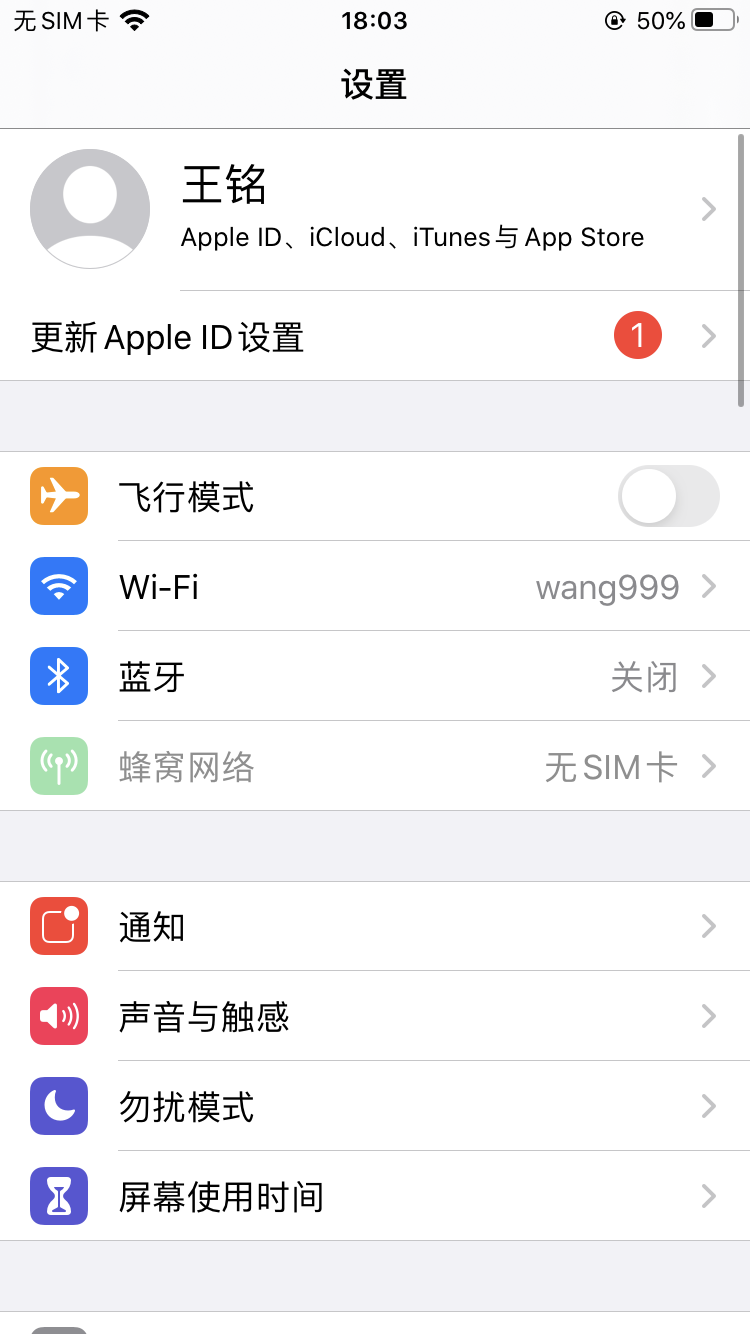Open 更新 Apple ID 设置 row
Screen dimensions: 750x1334
click(375, 337)
